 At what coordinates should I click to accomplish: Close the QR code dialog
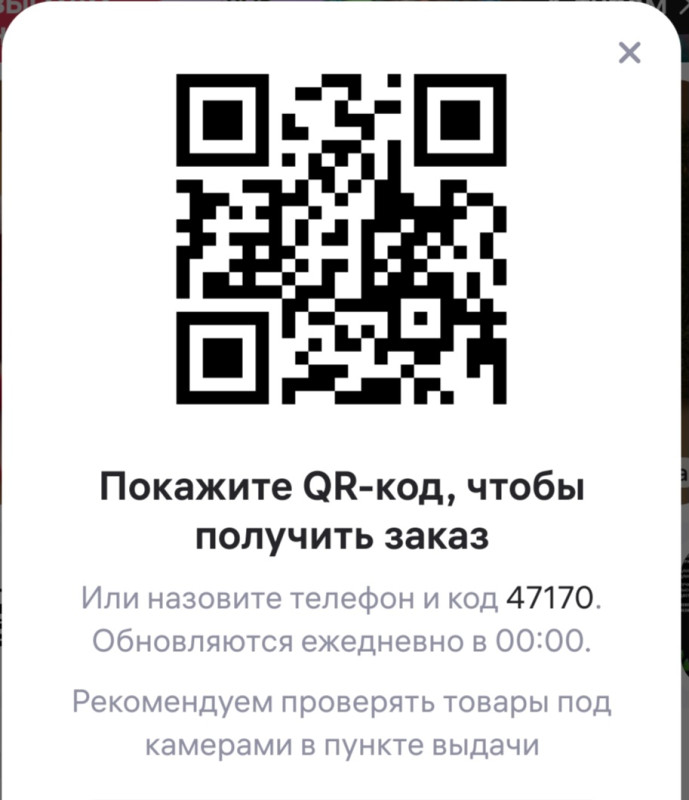click(x=629, y=53)
